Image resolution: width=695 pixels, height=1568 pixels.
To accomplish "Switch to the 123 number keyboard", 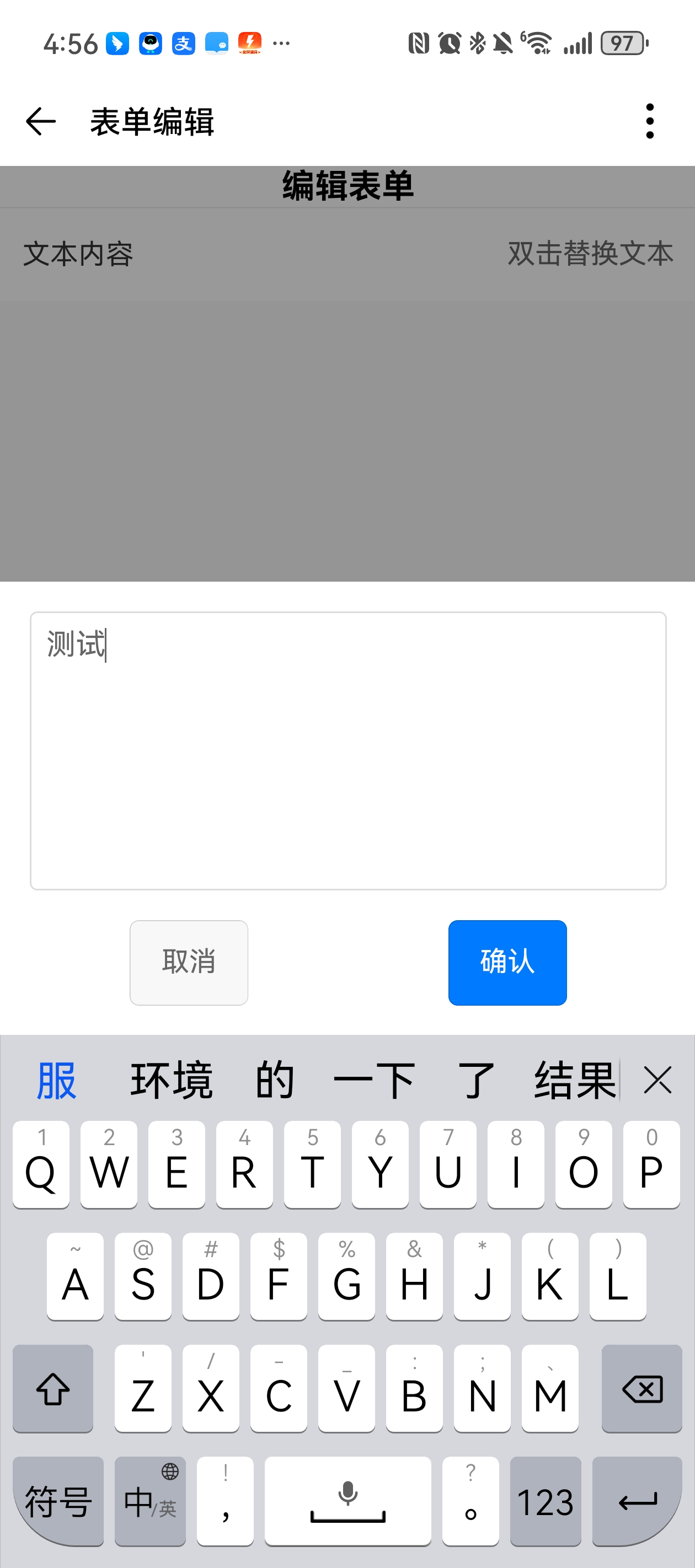I will [x=545, y=1500].
